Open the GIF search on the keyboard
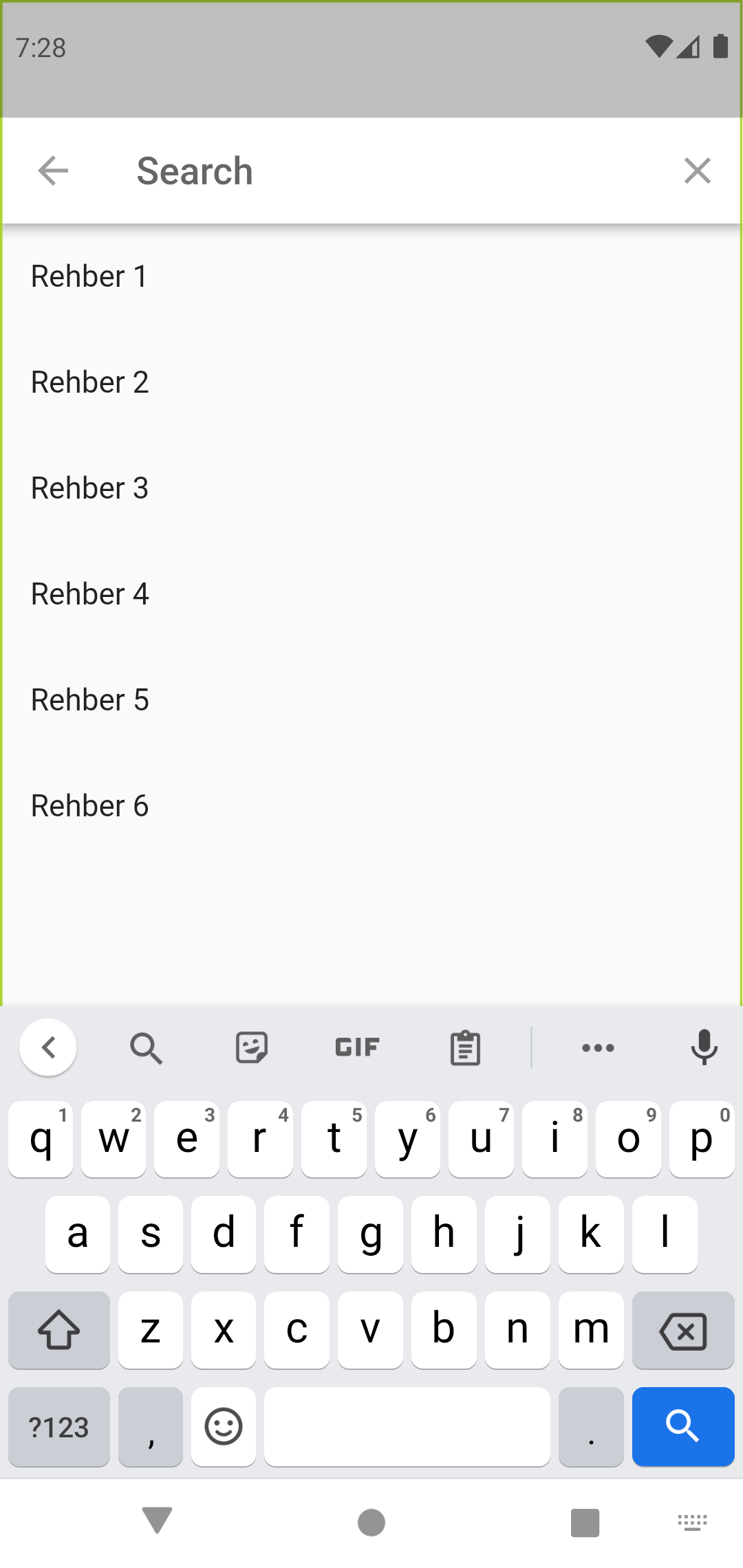This screenshot has height=1568, width=743. (356, 1047)
